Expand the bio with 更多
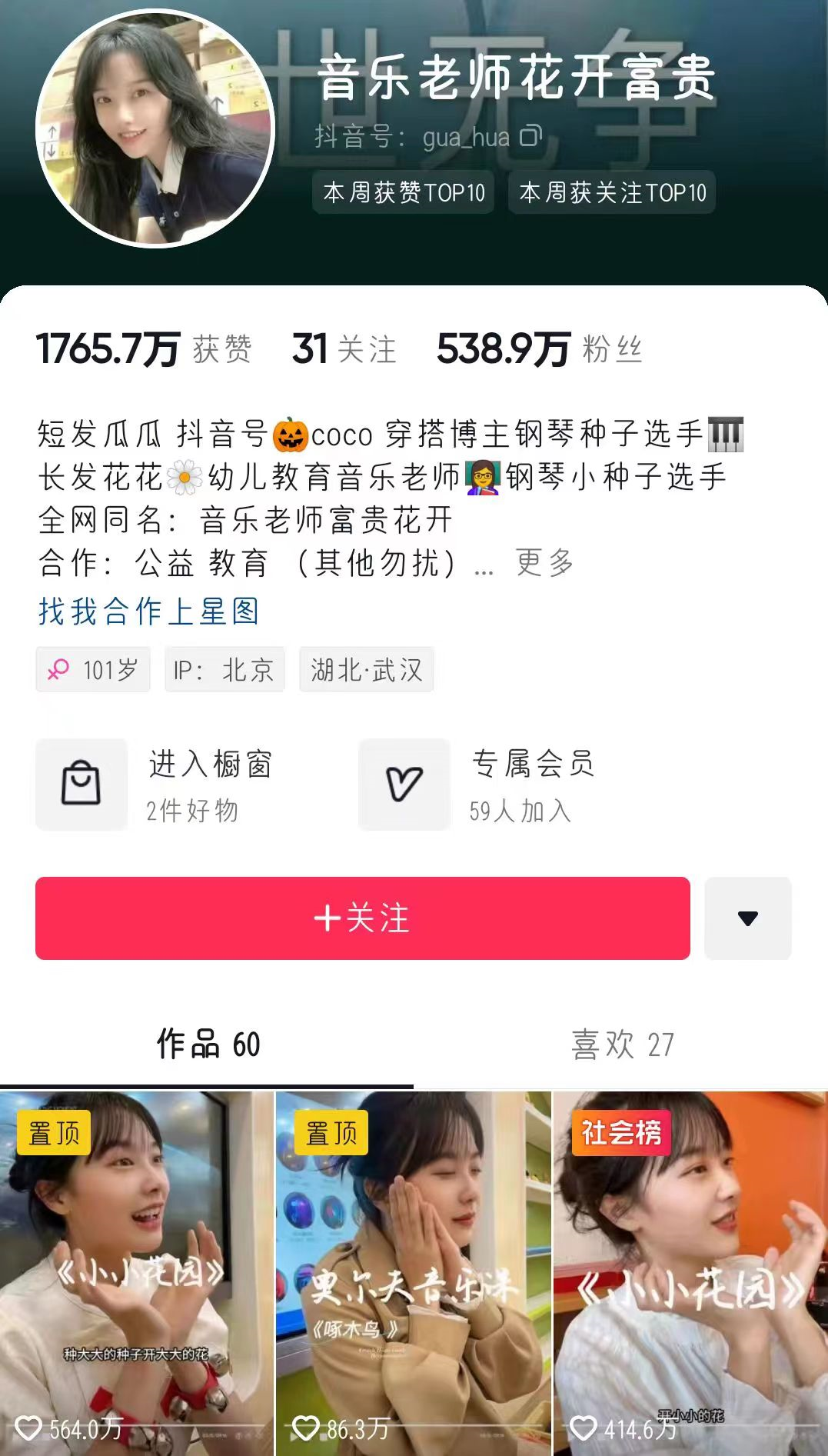Viewport: 828px width, 1456px height. 545,562
